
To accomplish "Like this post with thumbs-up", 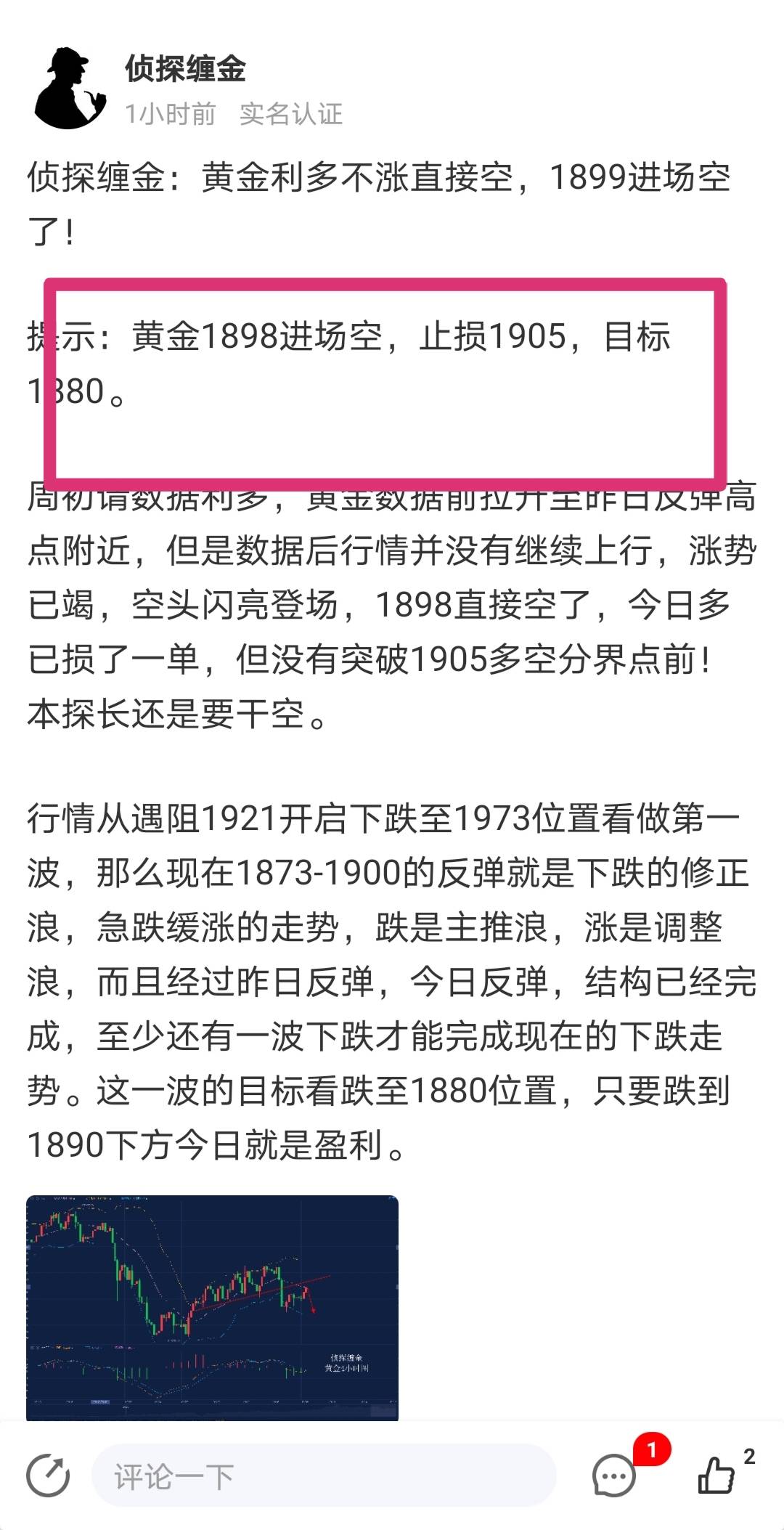I will 716,1476.
